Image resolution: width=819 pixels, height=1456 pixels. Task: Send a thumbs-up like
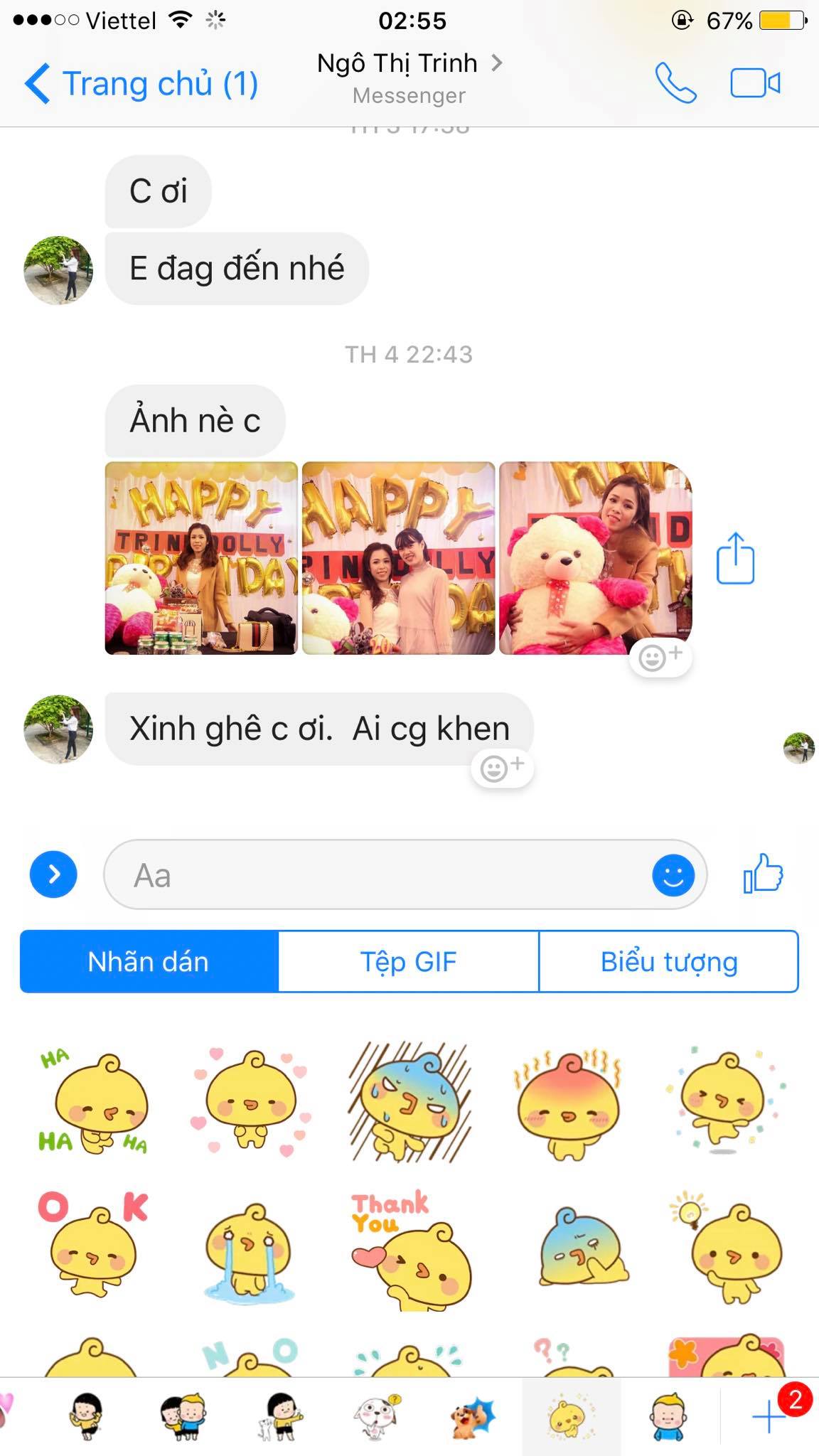pos(763,873)
